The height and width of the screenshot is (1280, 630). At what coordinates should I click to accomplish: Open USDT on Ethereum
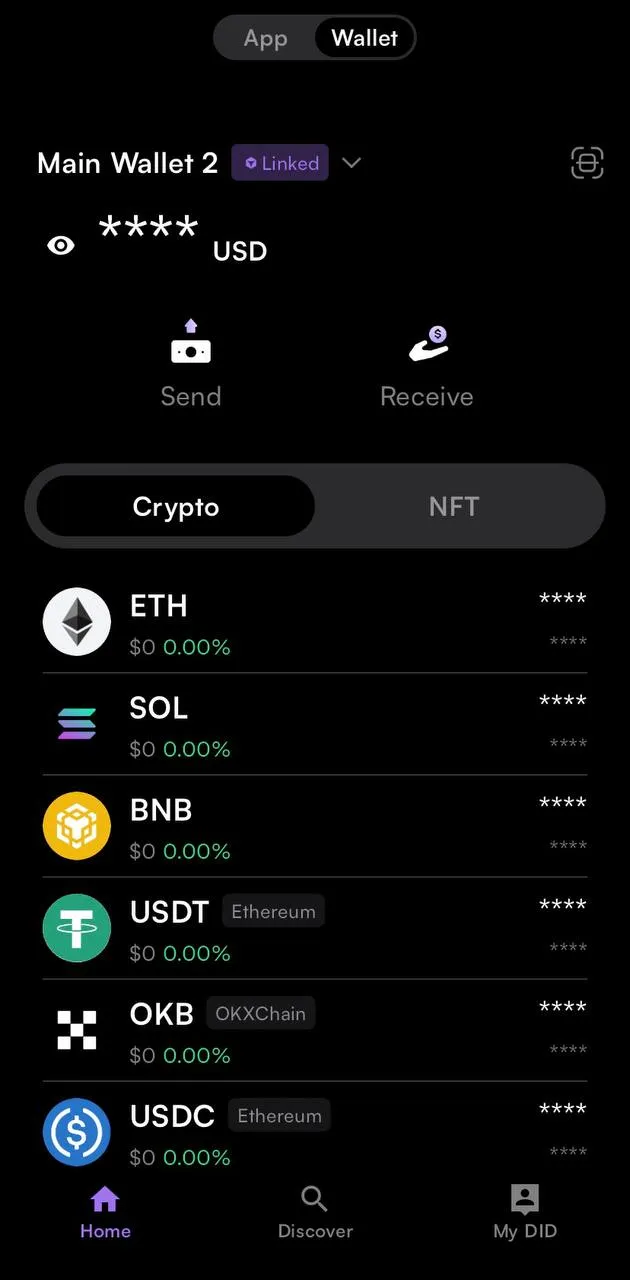[315, 929]
